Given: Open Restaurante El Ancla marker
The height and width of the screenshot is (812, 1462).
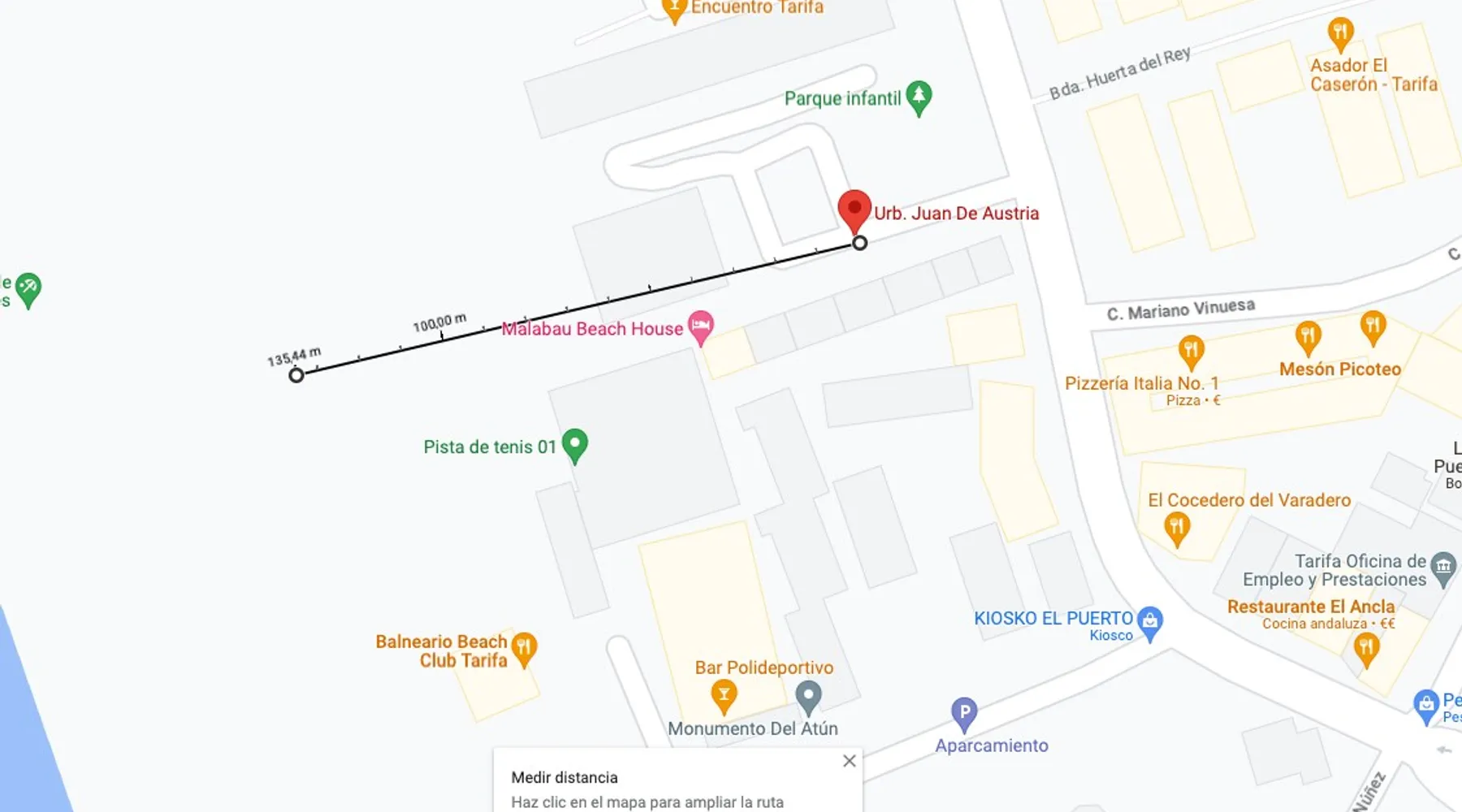Looking at the screenshot, I should [x=1366, y=648].
